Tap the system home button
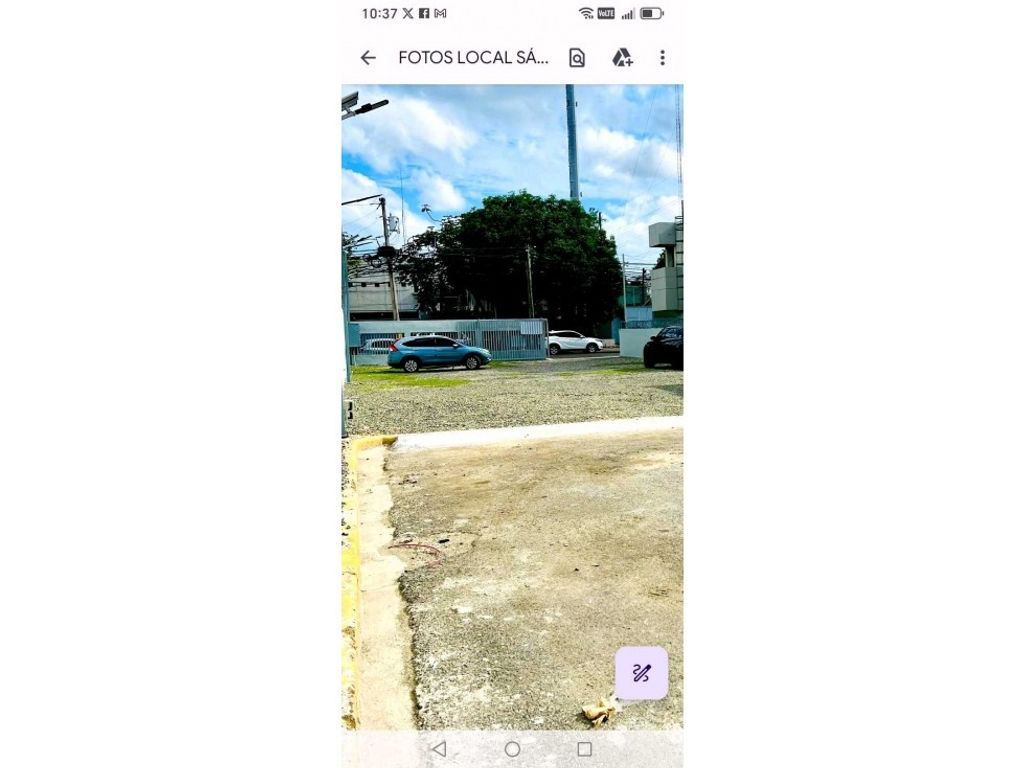Image resolution: width=1024 pixels, height=768 pixels. click(x=512, y=749)
